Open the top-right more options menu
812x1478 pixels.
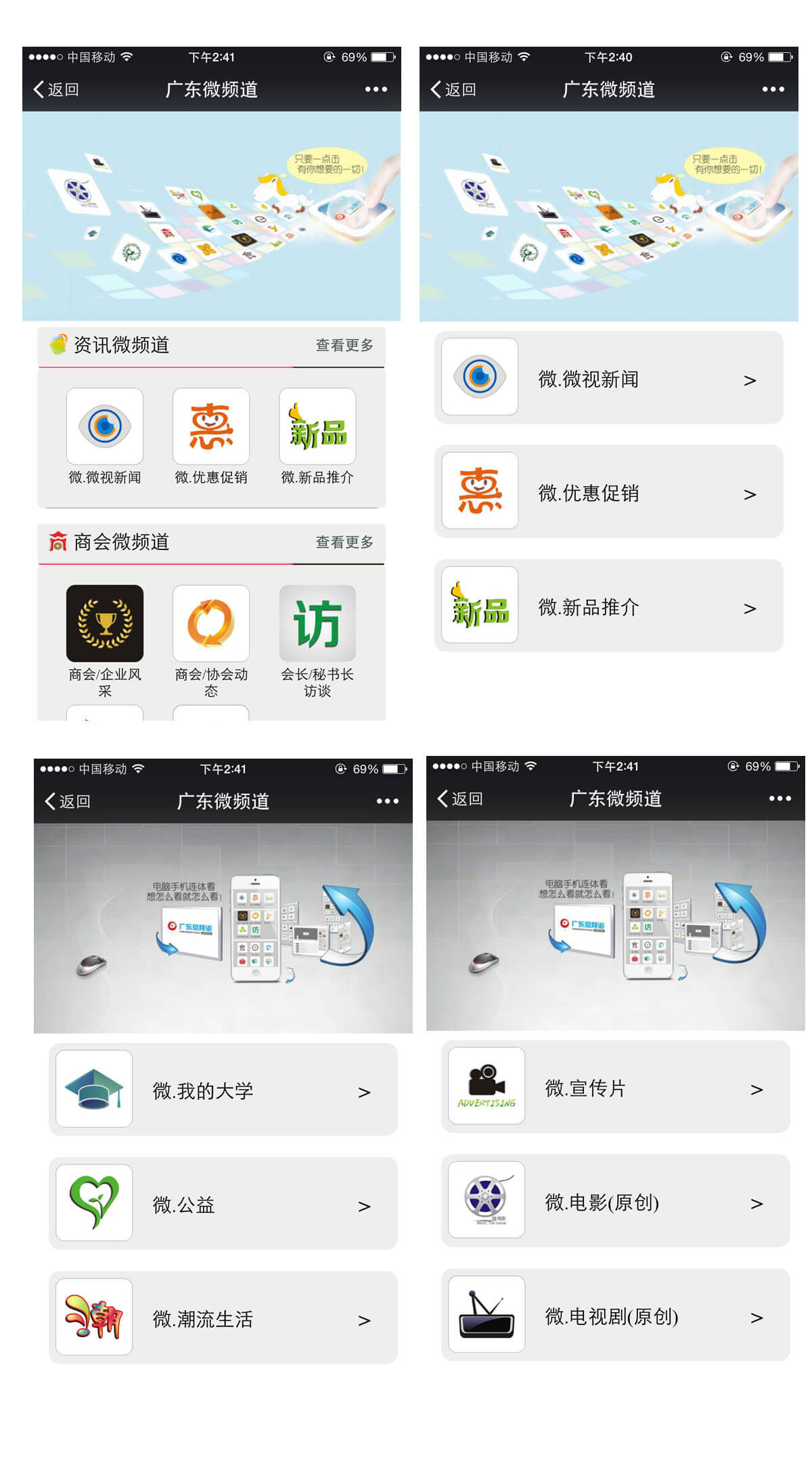[x=377, y=89]
